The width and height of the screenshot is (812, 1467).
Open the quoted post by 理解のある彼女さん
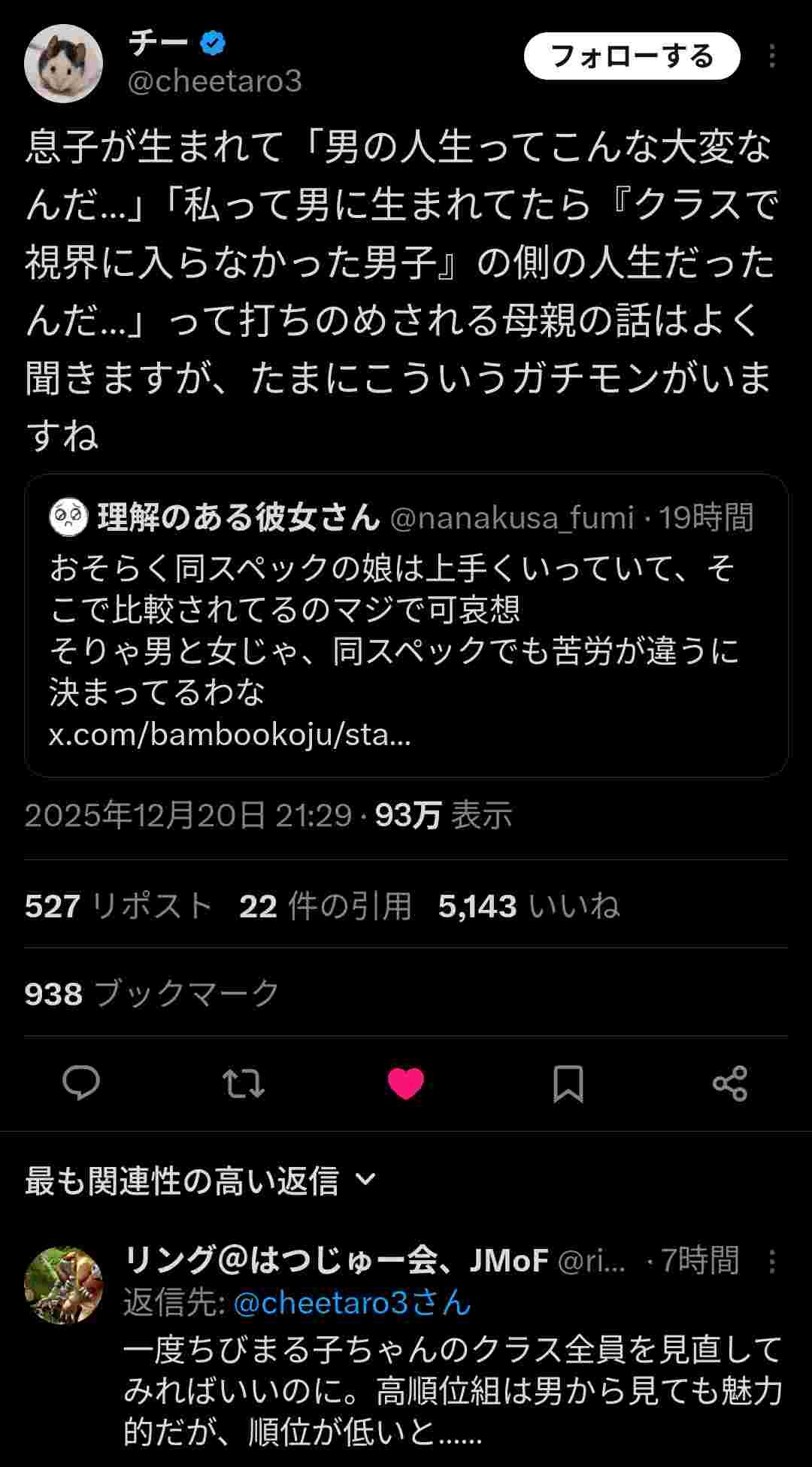[x=406, y=624]
